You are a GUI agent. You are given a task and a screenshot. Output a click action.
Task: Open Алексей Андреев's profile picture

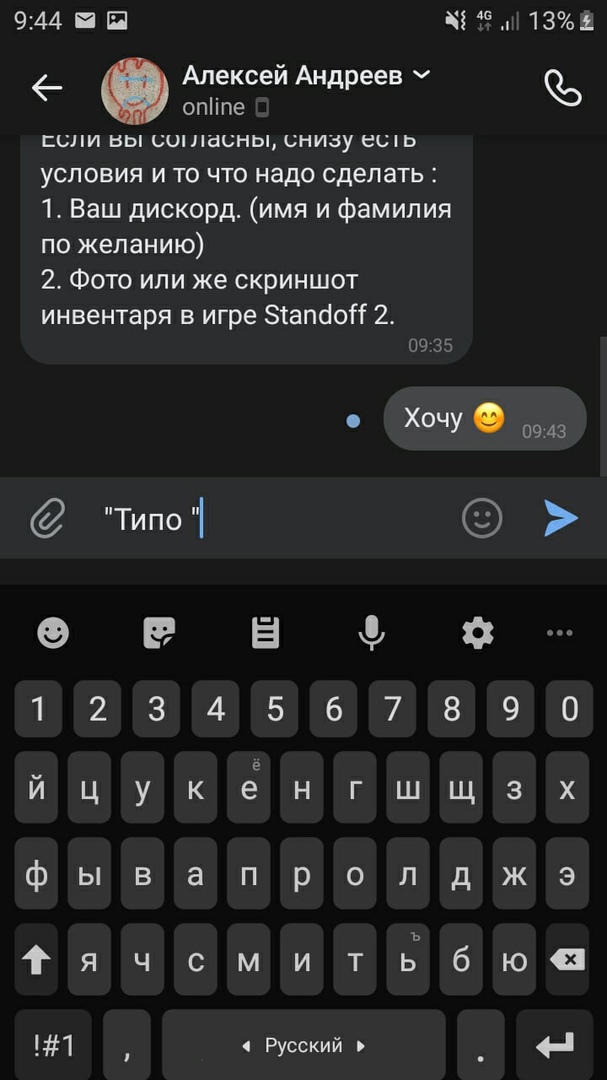tap(135, 90)
